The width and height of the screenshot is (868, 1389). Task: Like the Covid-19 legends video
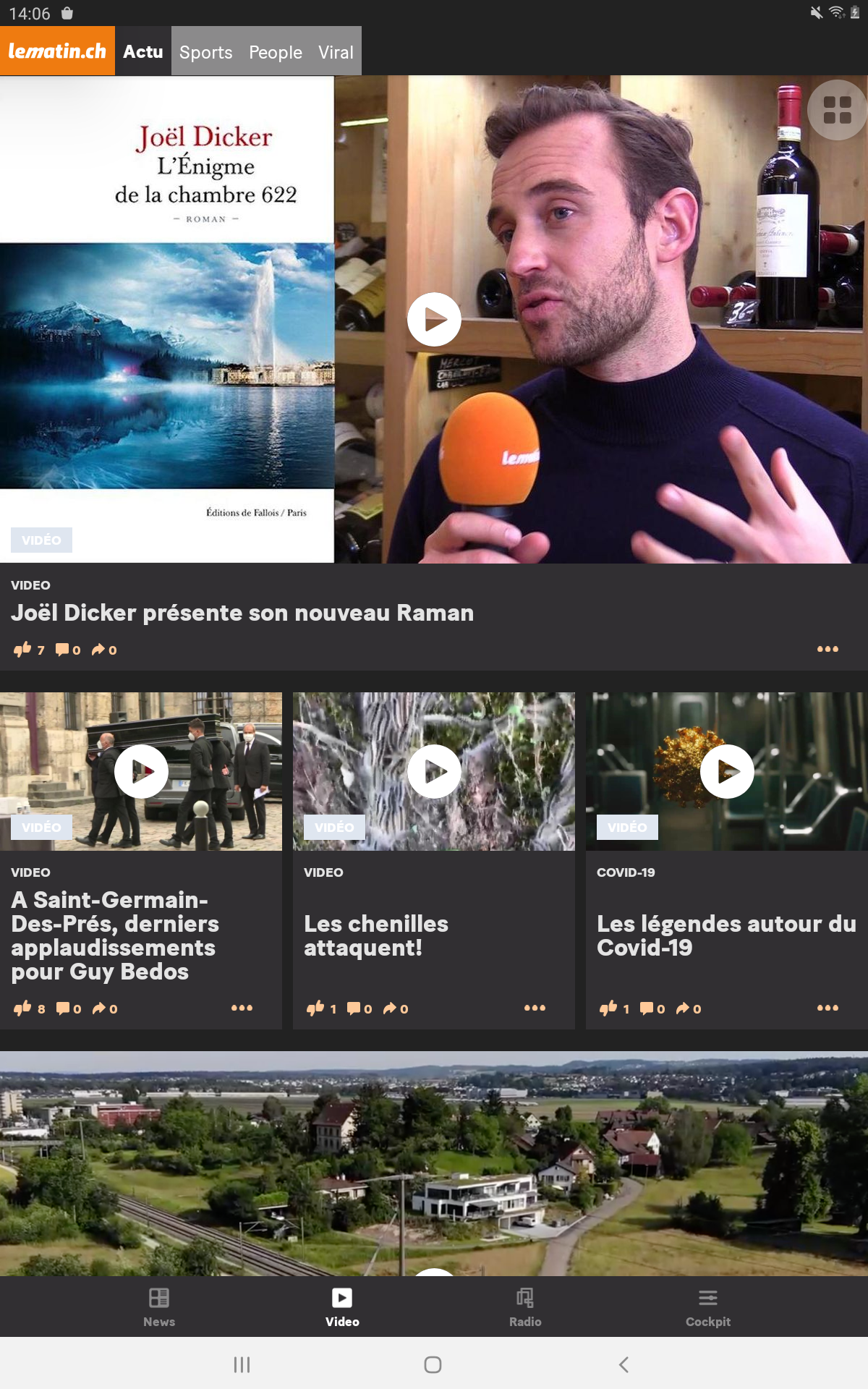coord(609,1008)
